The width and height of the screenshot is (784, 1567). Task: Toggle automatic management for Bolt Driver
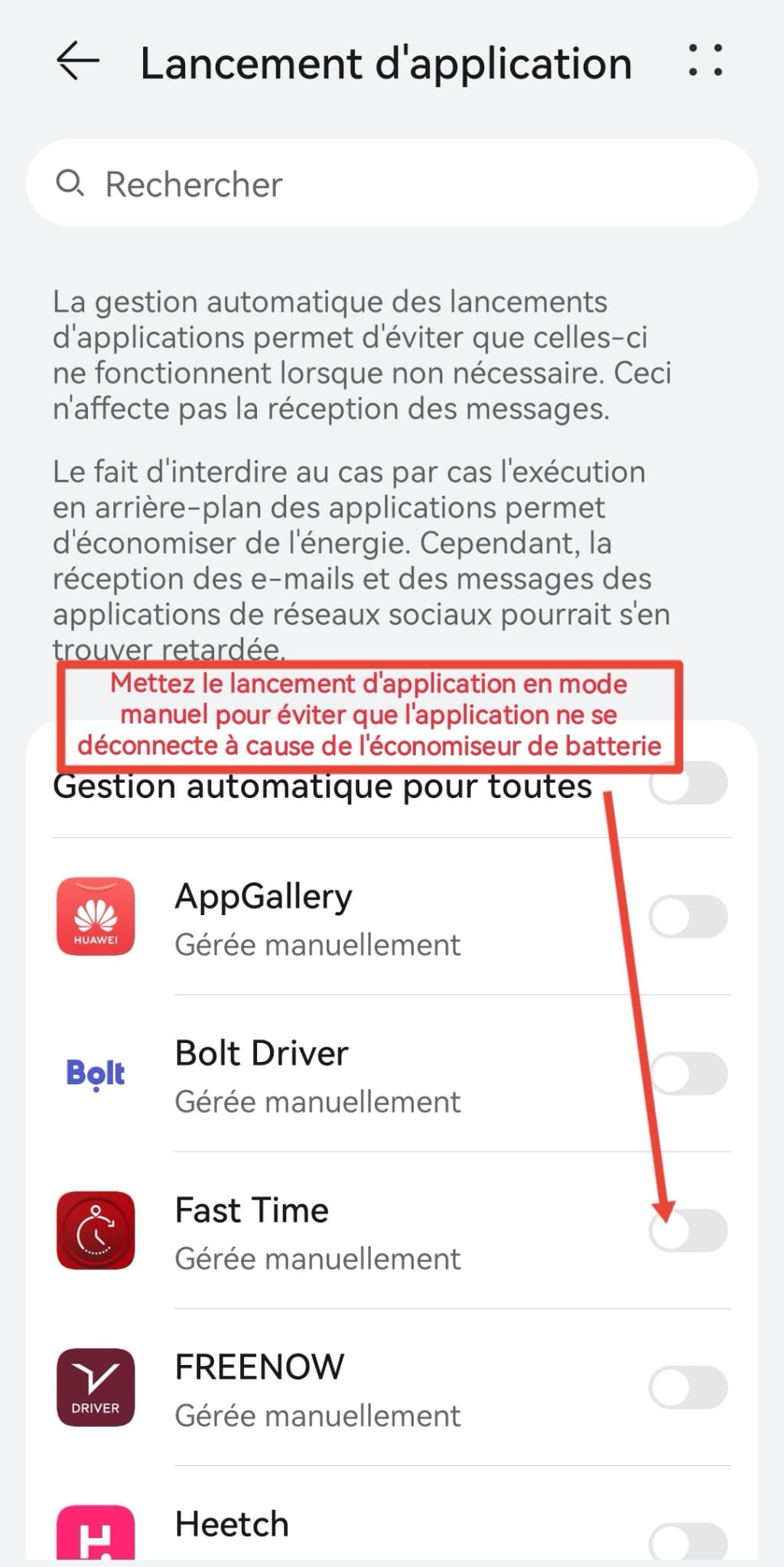click(x=688, y=1073)
